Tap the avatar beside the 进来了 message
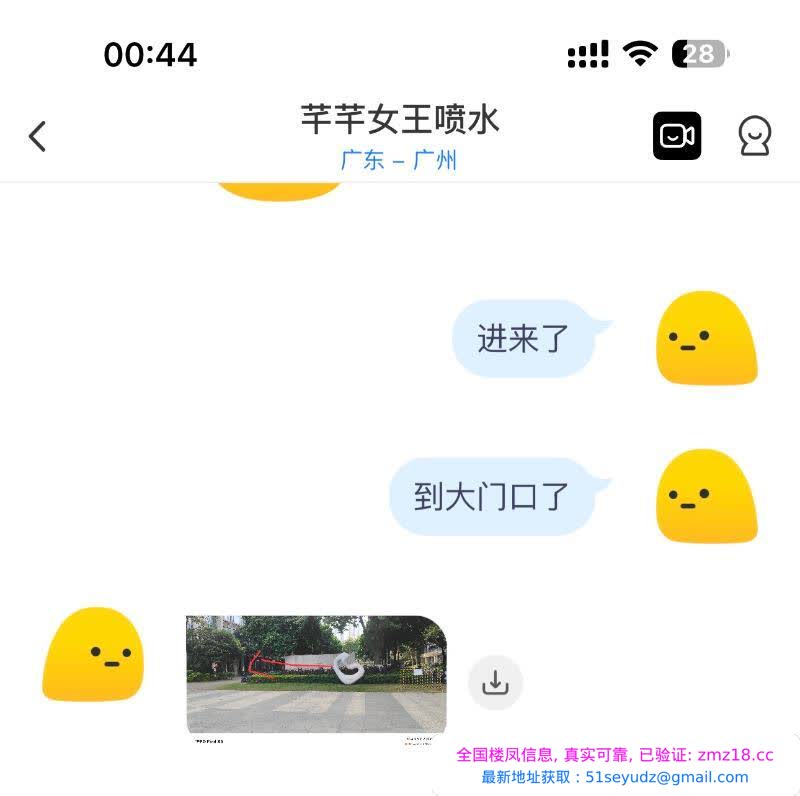 (x=706, y=338)
